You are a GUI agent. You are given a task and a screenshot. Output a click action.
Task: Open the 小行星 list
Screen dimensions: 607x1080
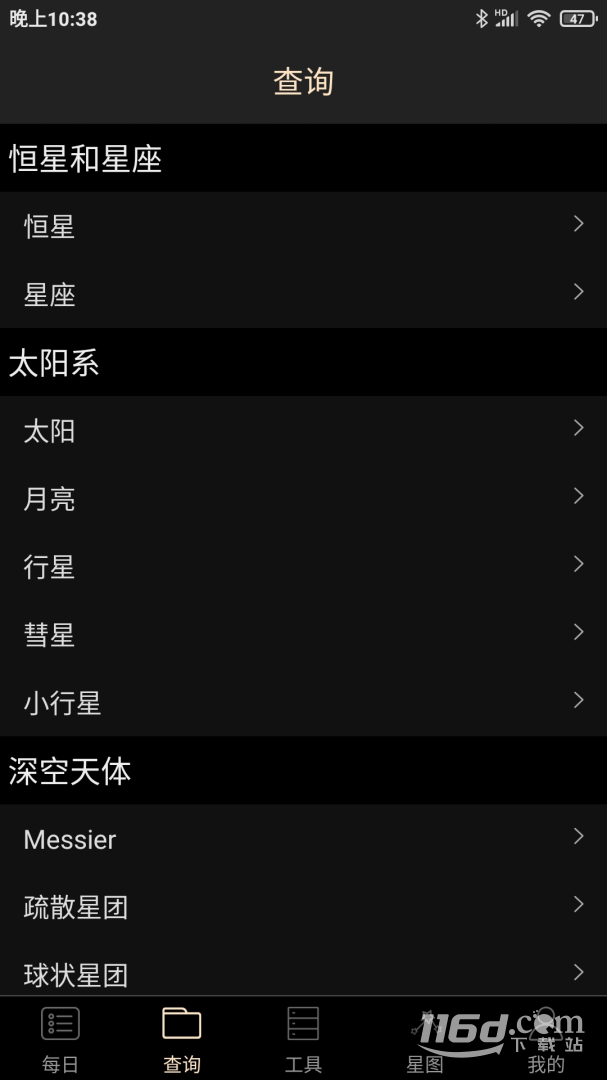click(x=303, y=703)
